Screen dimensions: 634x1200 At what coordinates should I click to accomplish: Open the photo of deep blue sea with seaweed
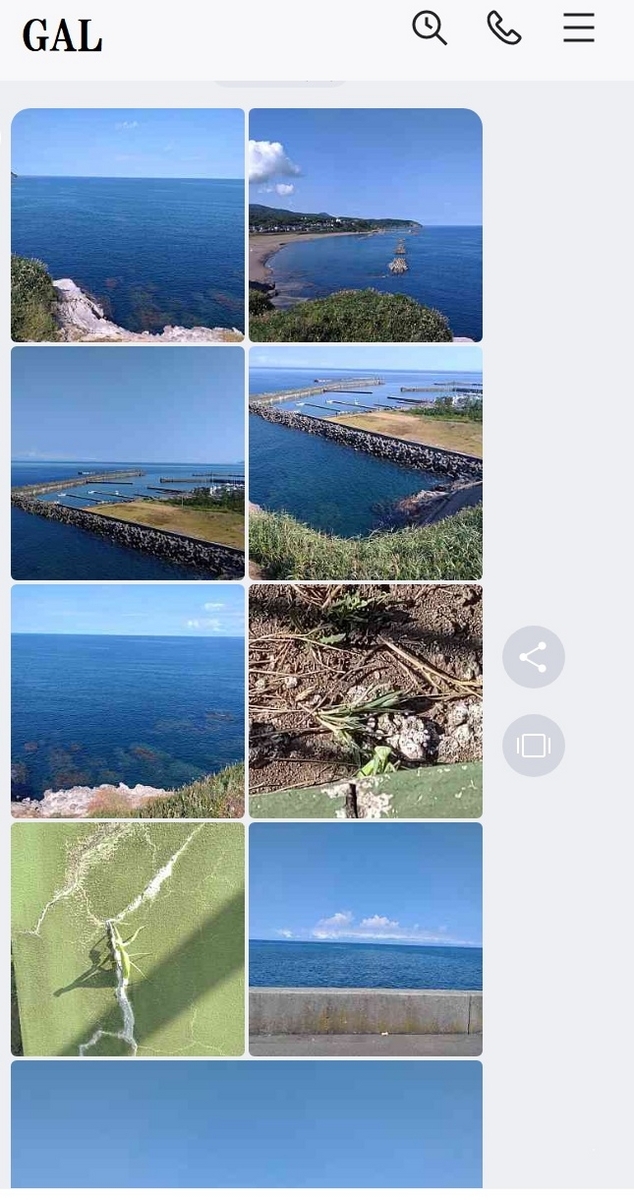click(x=128, y=701)
